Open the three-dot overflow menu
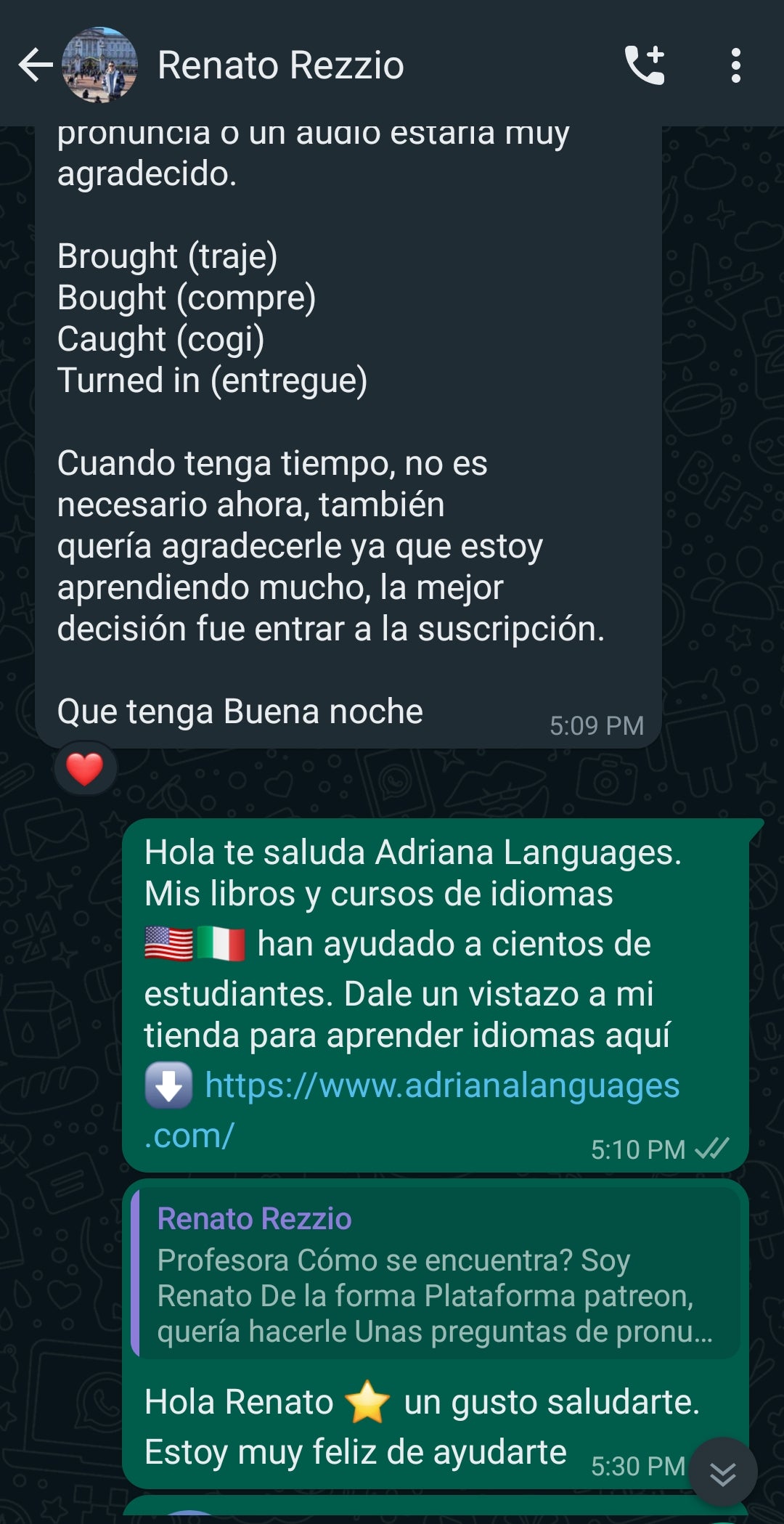 [x=735, y=65]
